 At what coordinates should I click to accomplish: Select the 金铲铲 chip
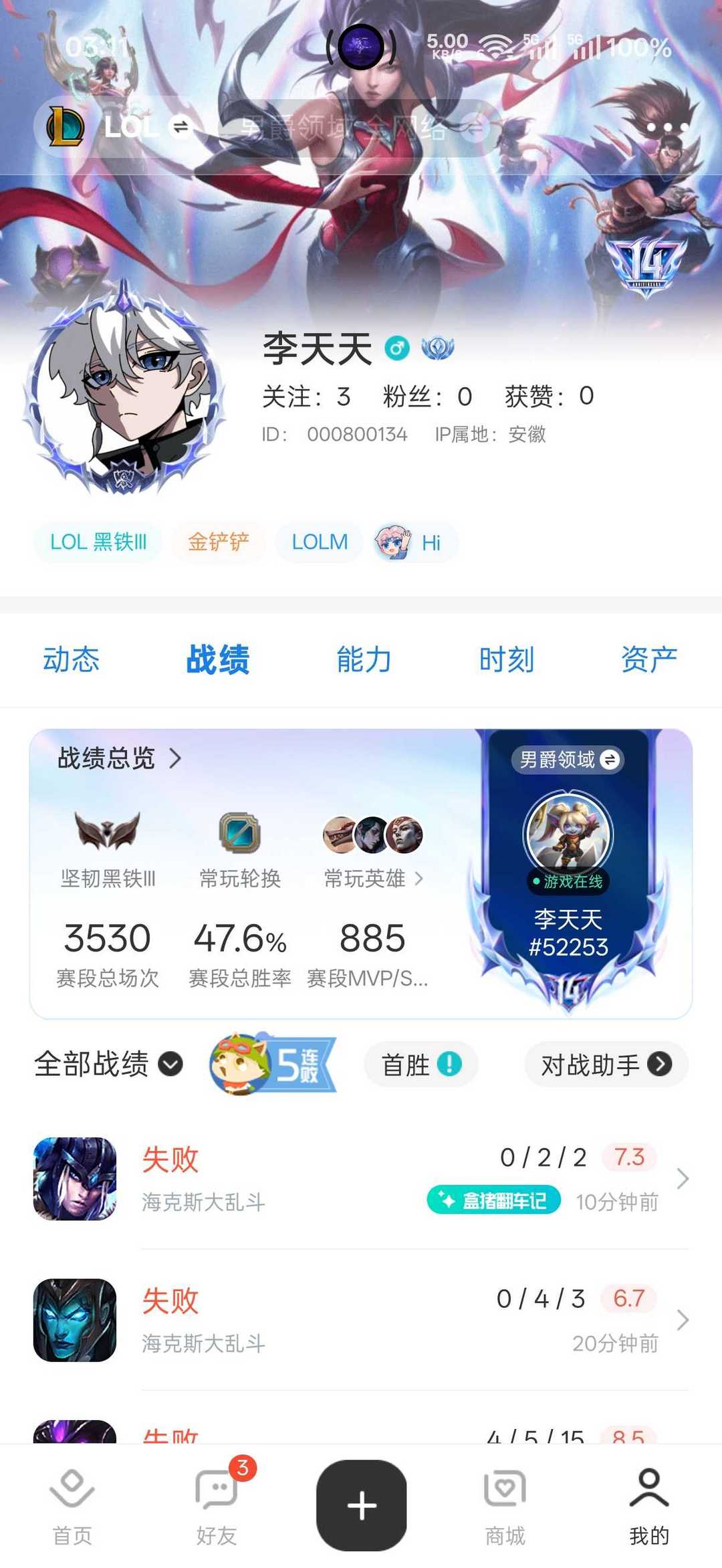(x=218, y=542)
